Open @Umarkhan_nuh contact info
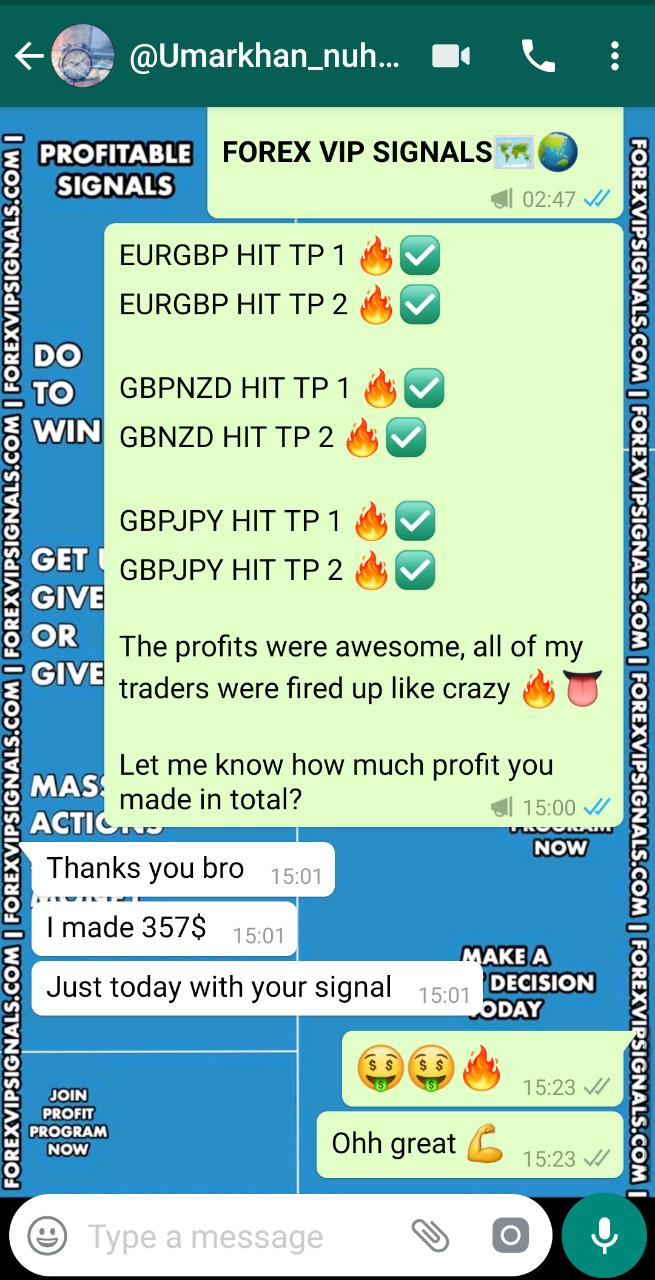Image resolution: width=655 pixels, height=1280 pixels. [264, 57]
